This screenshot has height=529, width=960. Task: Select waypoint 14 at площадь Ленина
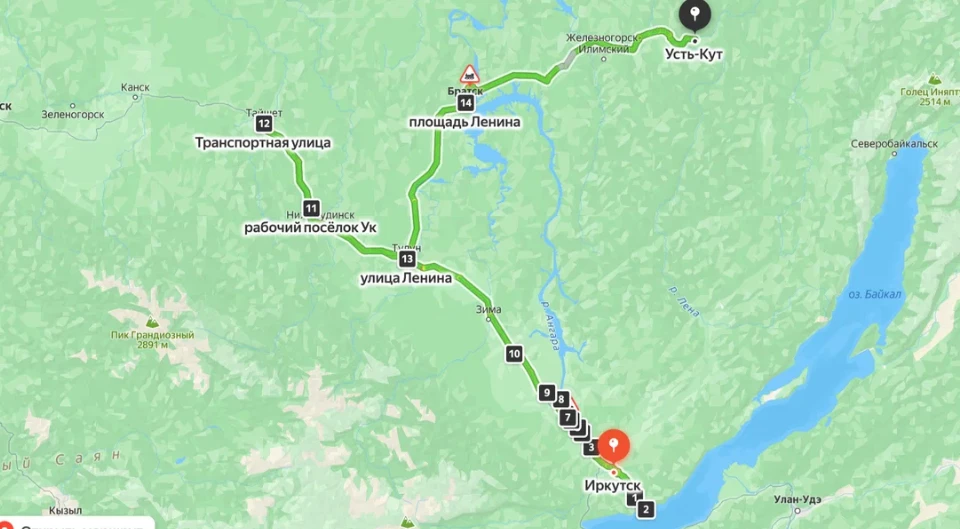click(466, 103)
